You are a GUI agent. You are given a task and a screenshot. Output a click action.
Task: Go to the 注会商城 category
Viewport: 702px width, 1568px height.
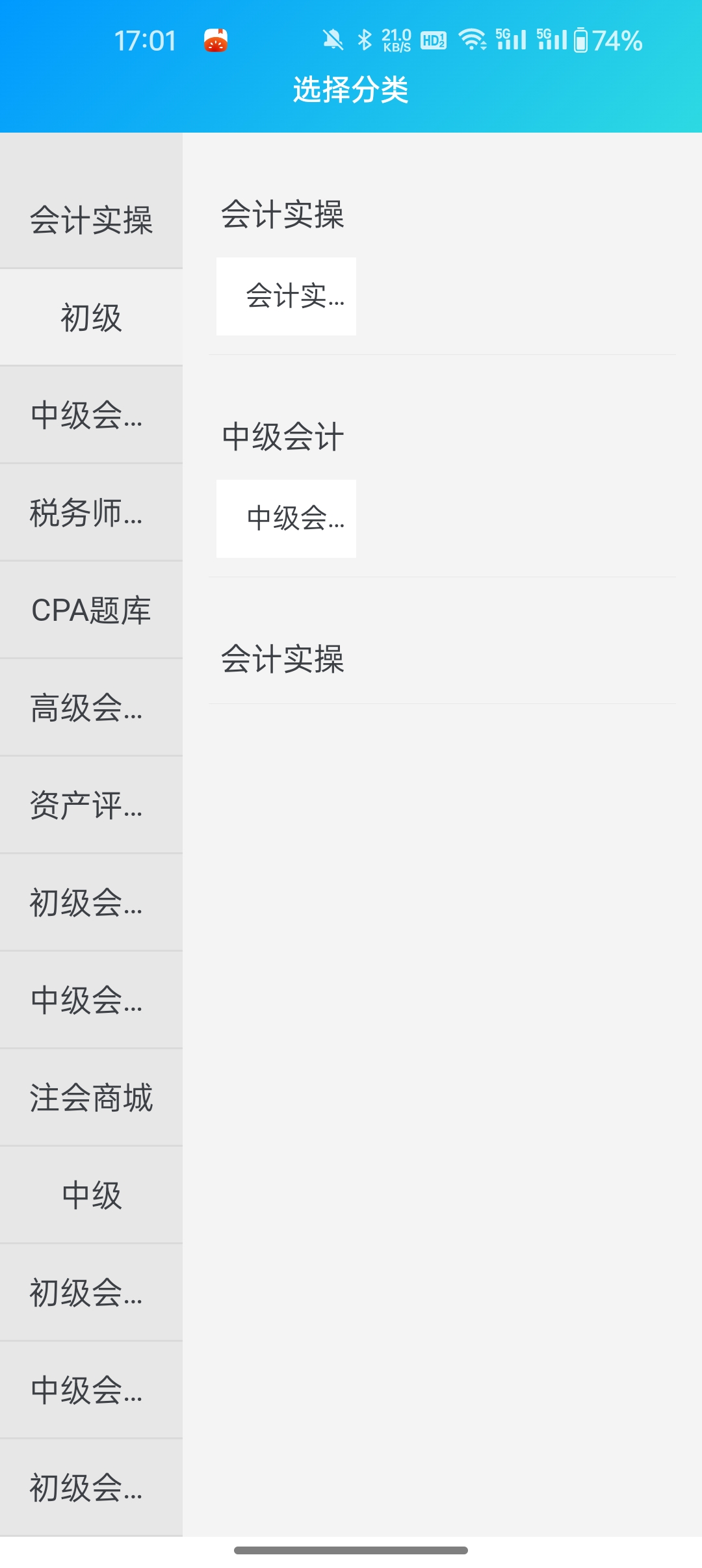tap(91, 1098)
